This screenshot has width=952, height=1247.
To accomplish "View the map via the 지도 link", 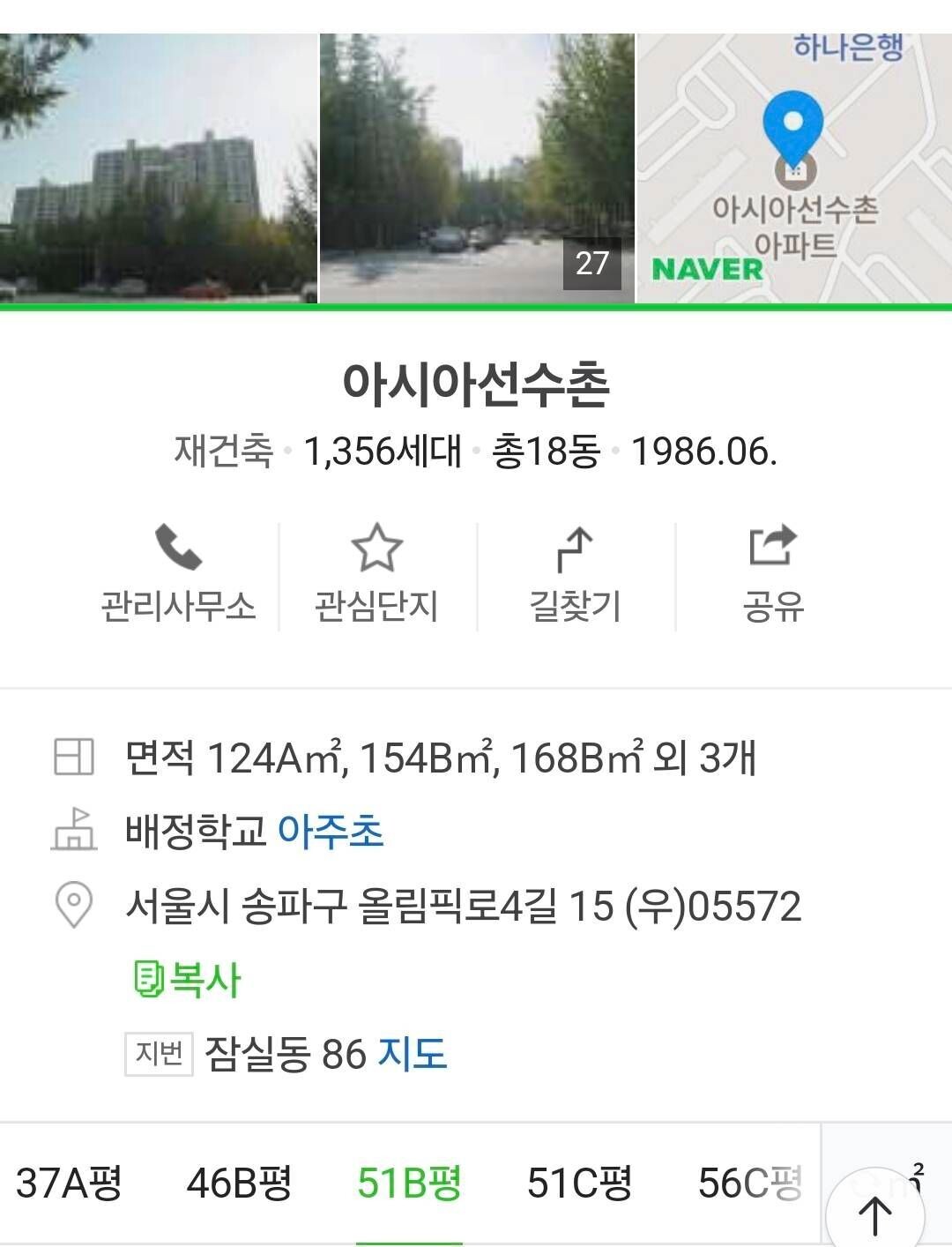I will click(413, 1053).
